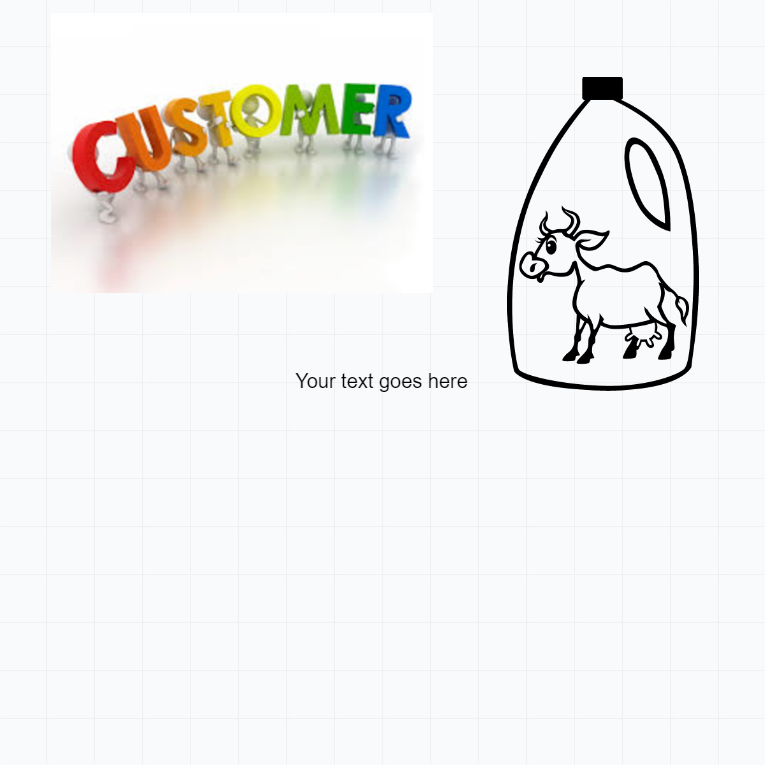Select the colorful CUSTOMER image on the canvas

[242, 153]
